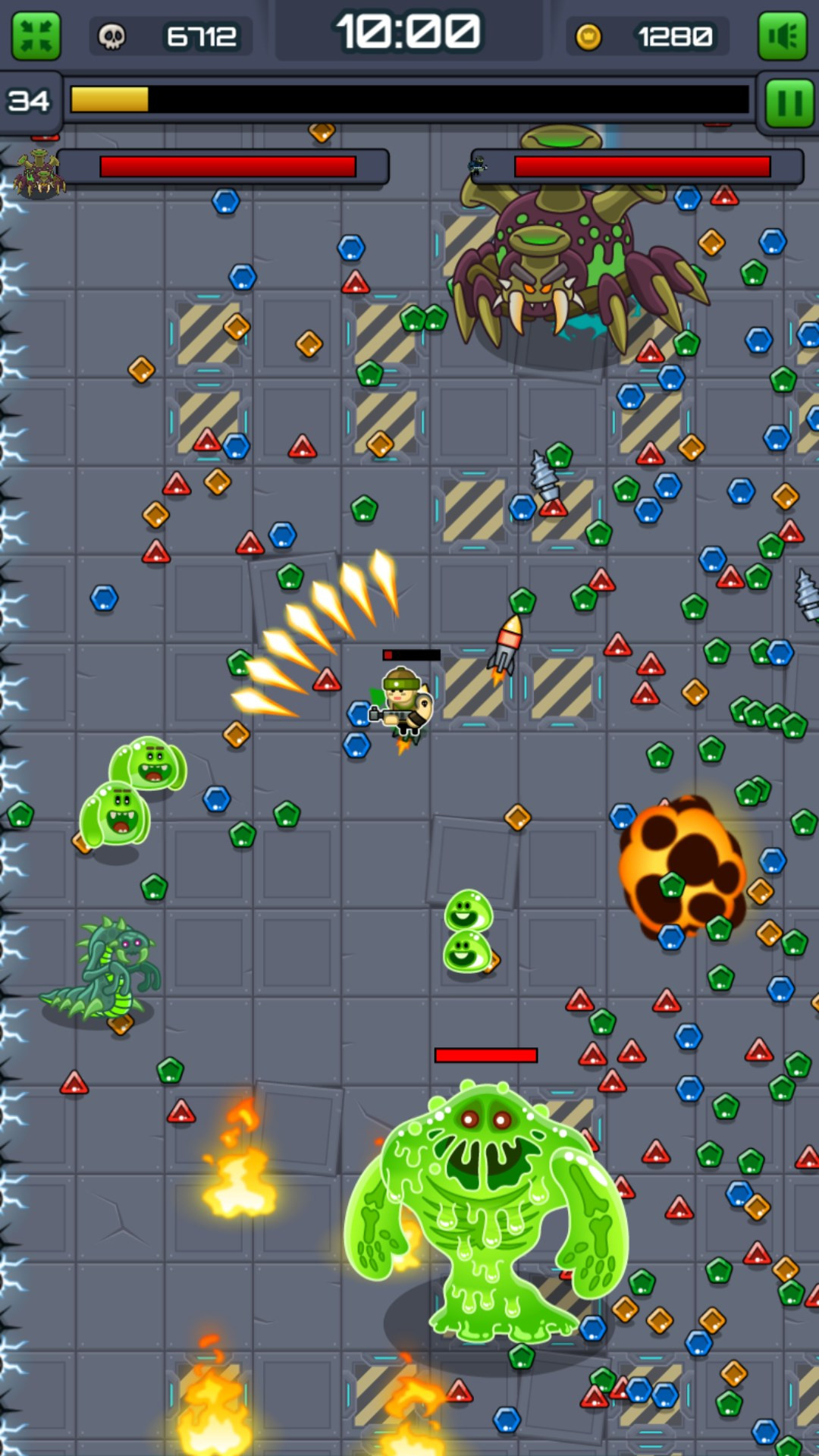819x1456 pixels.
Task: Toggle the sound speaker button
Action: [x=783, y=36]
